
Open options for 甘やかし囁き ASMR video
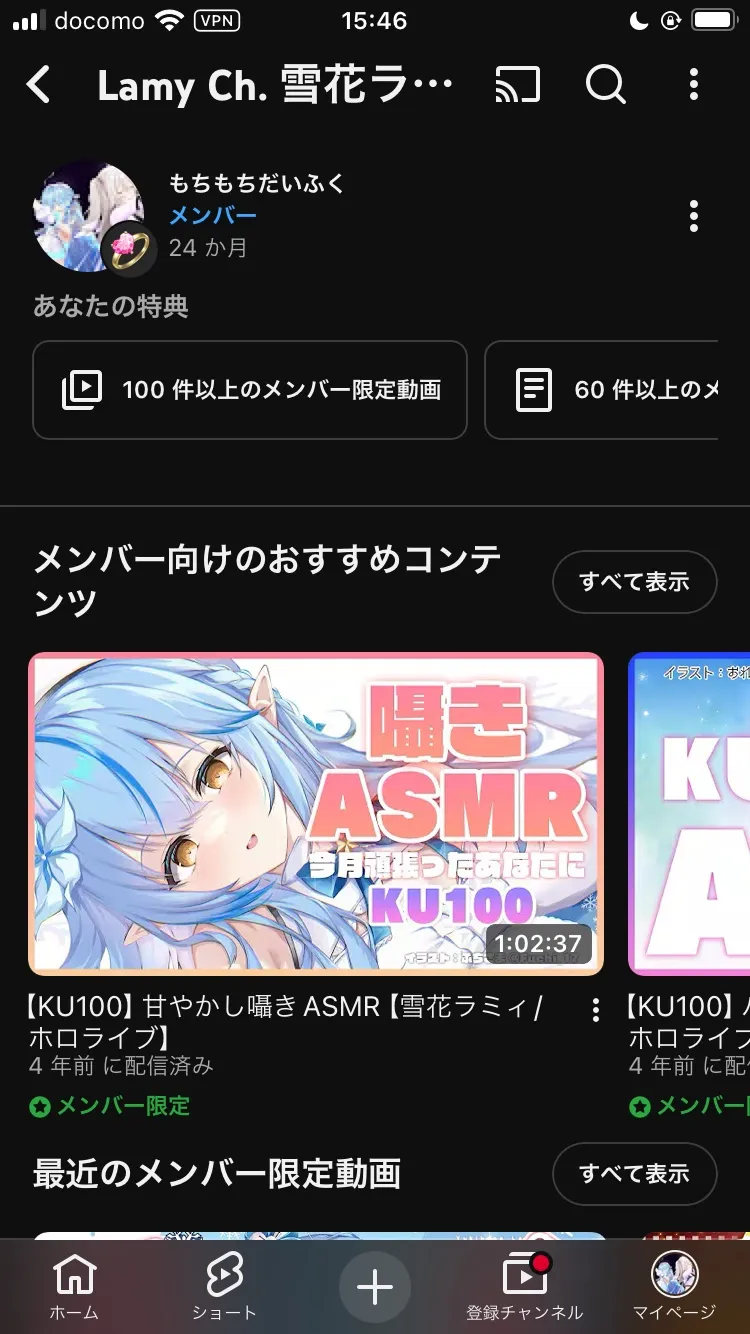[x=596, y=1010]
